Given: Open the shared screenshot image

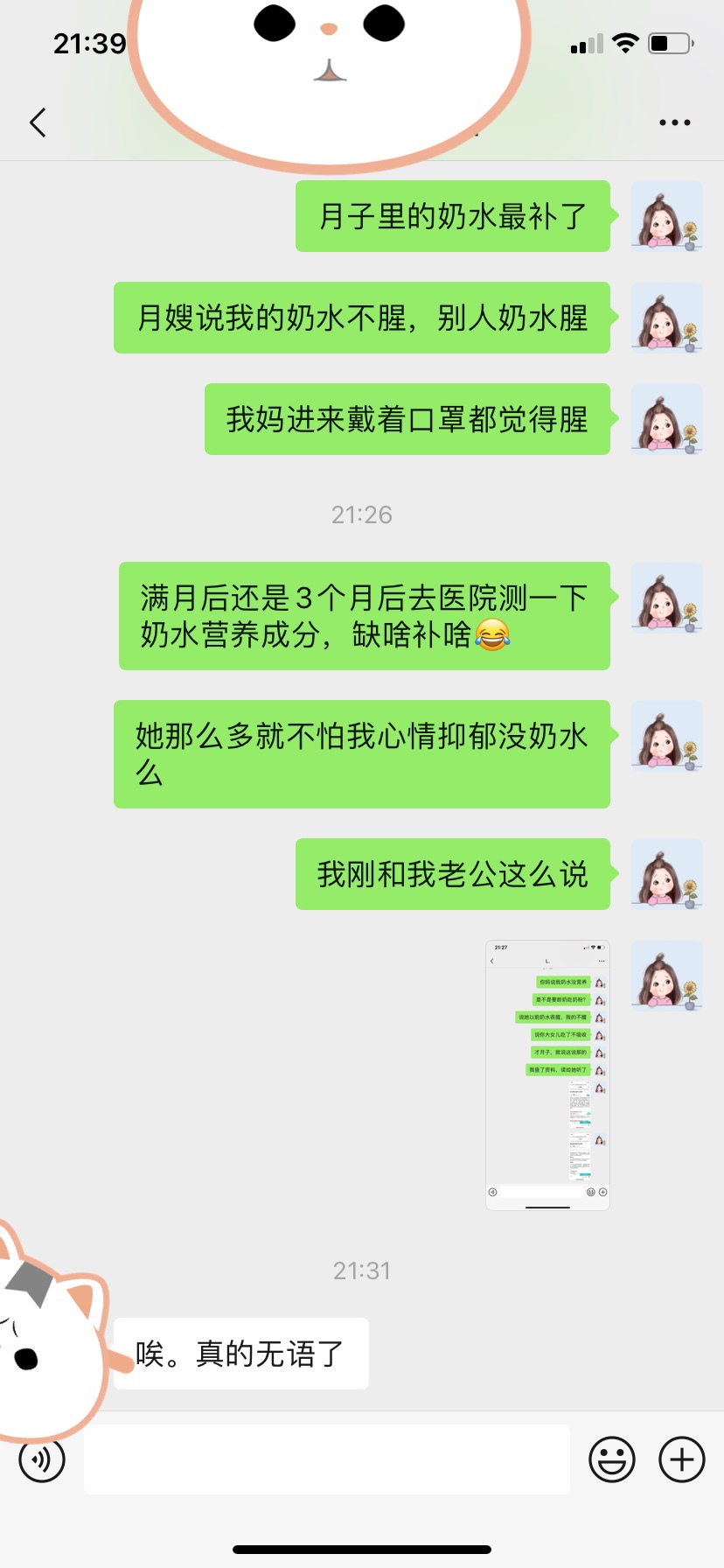Looking at the screenshot, I should coord(547,1074).
